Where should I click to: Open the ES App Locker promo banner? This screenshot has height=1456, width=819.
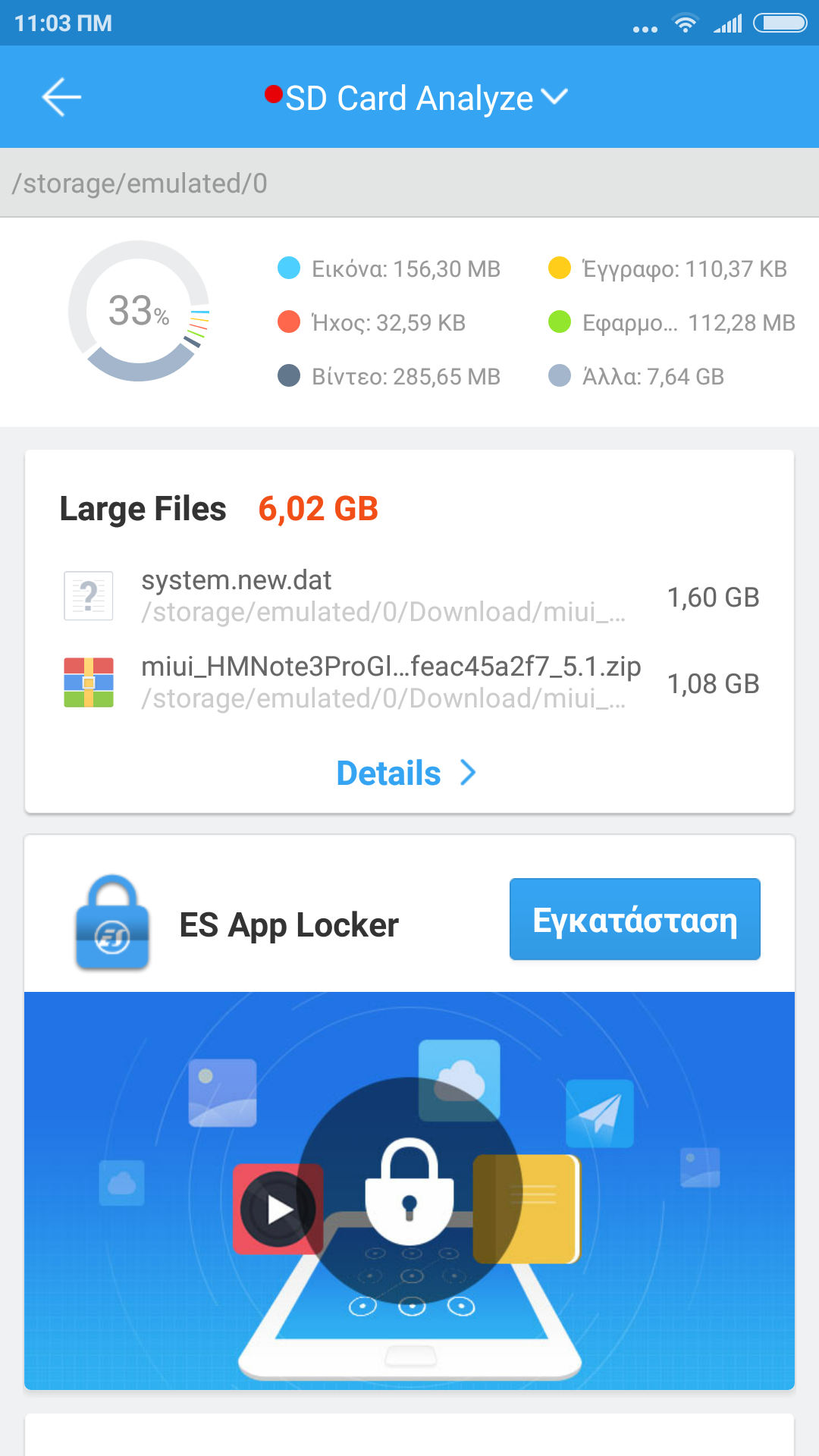click(x=409, y=1191)
